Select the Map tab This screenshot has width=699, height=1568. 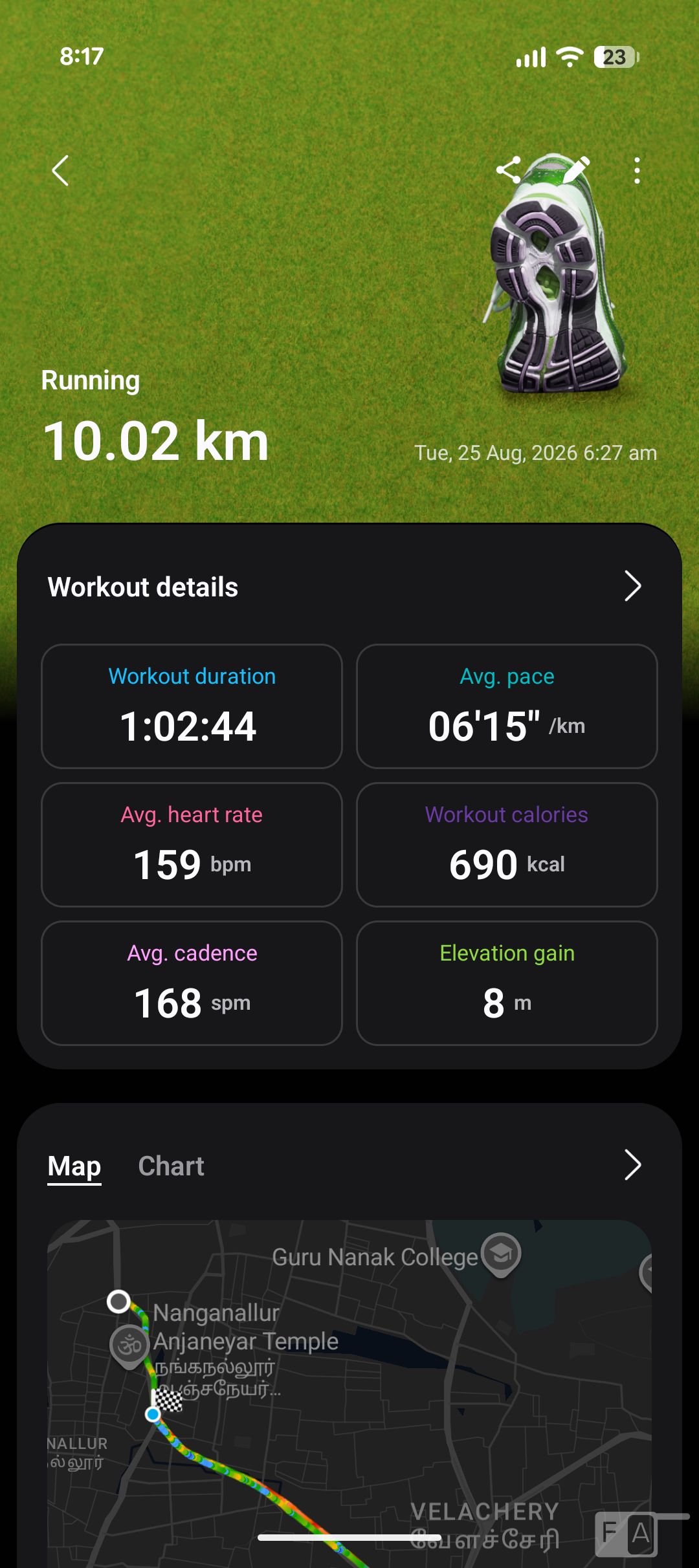click(74, 1166)
